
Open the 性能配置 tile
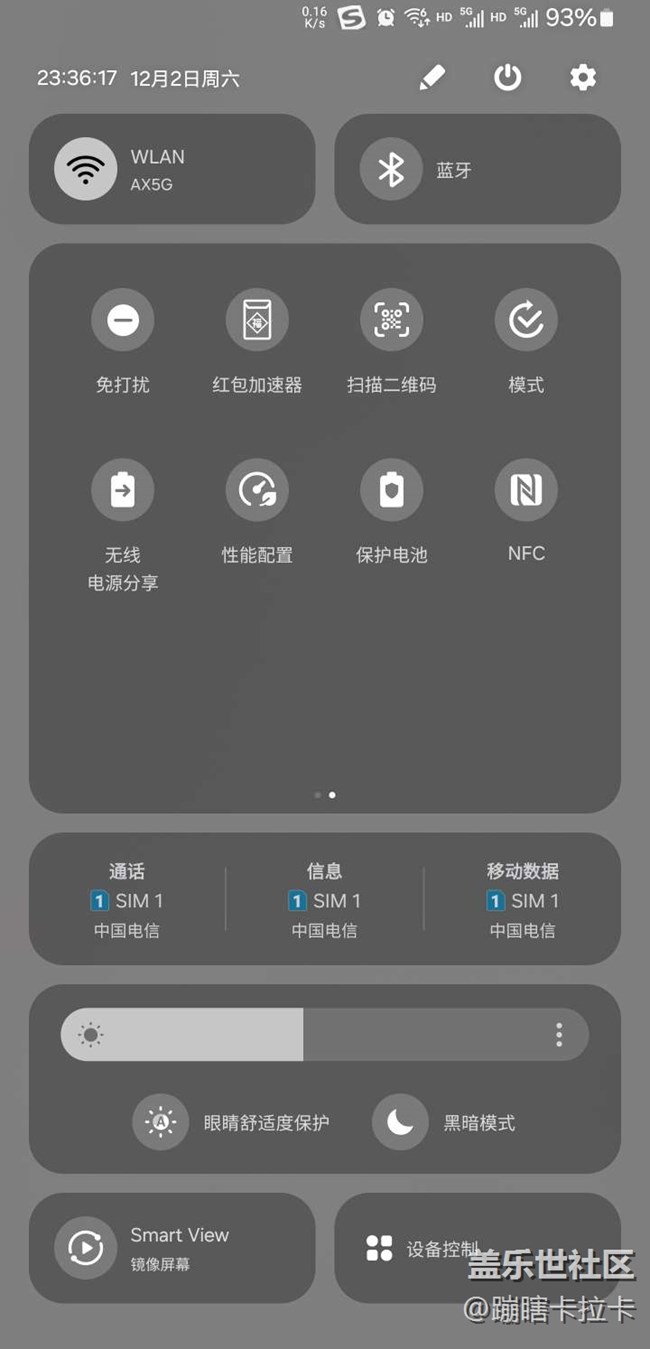257,490
